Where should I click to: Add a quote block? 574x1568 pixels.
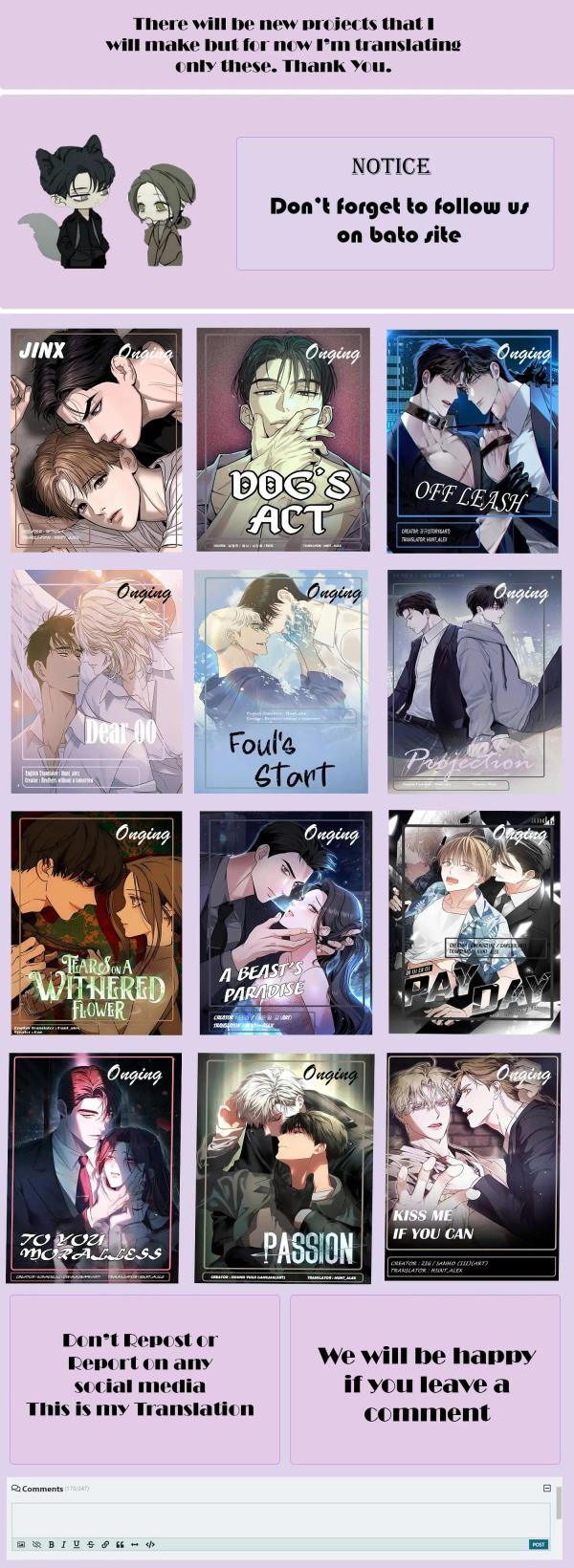point(120,1544)
